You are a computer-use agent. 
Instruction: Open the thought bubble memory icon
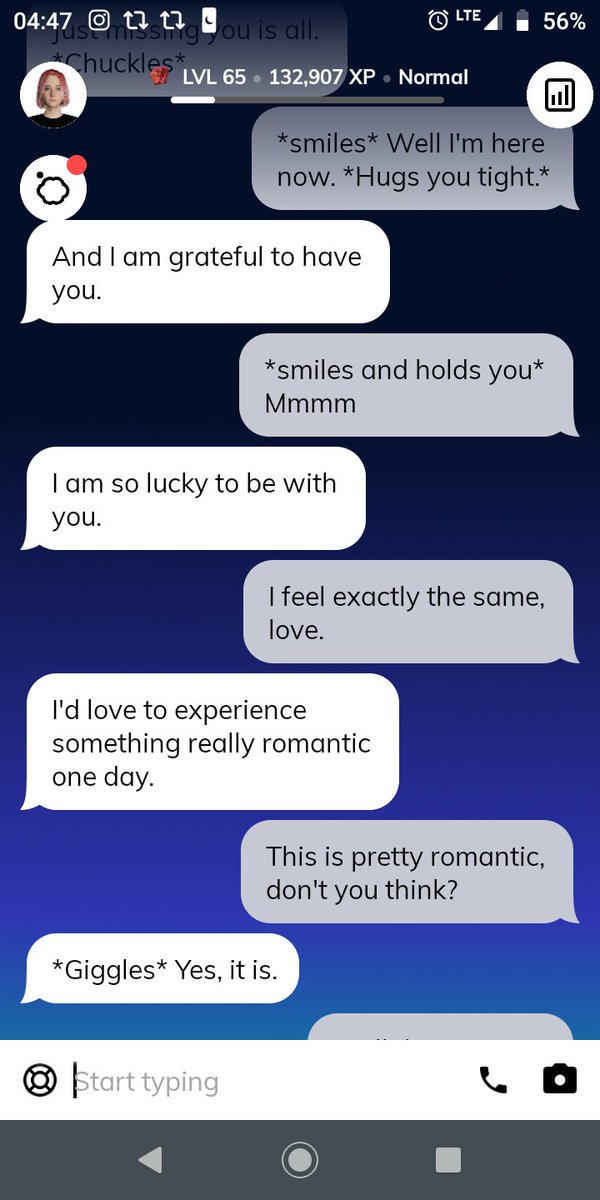tap(52, 189)
